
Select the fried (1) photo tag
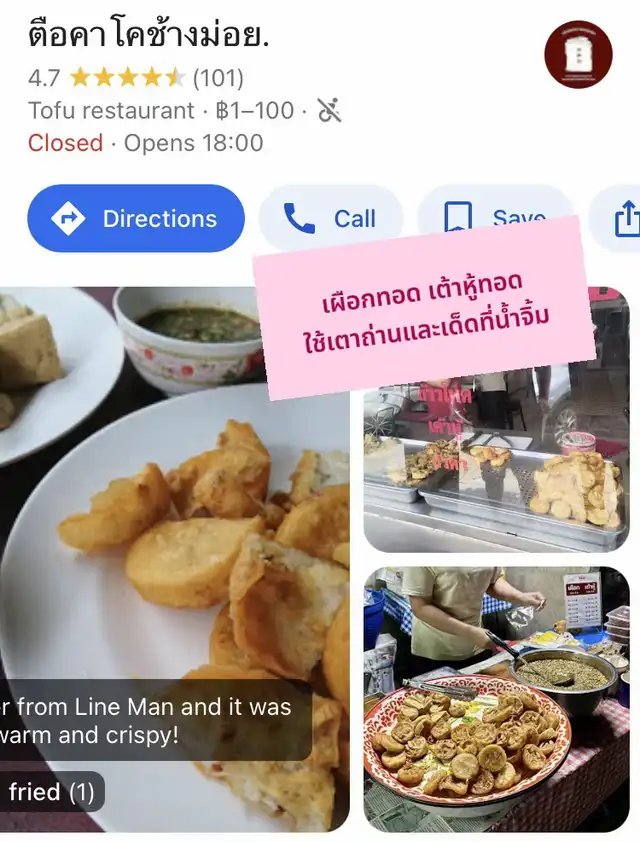[51, 793]
